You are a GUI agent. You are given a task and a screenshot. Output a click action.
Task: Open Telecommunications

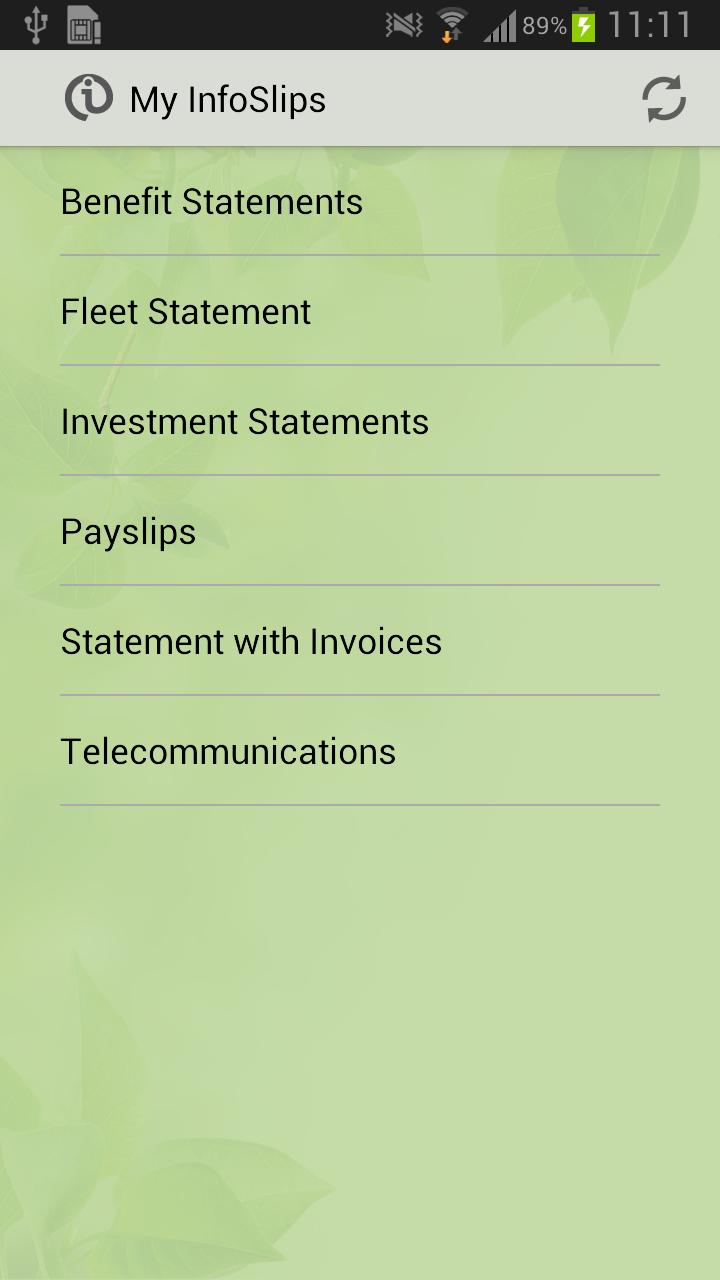(228, 752)
